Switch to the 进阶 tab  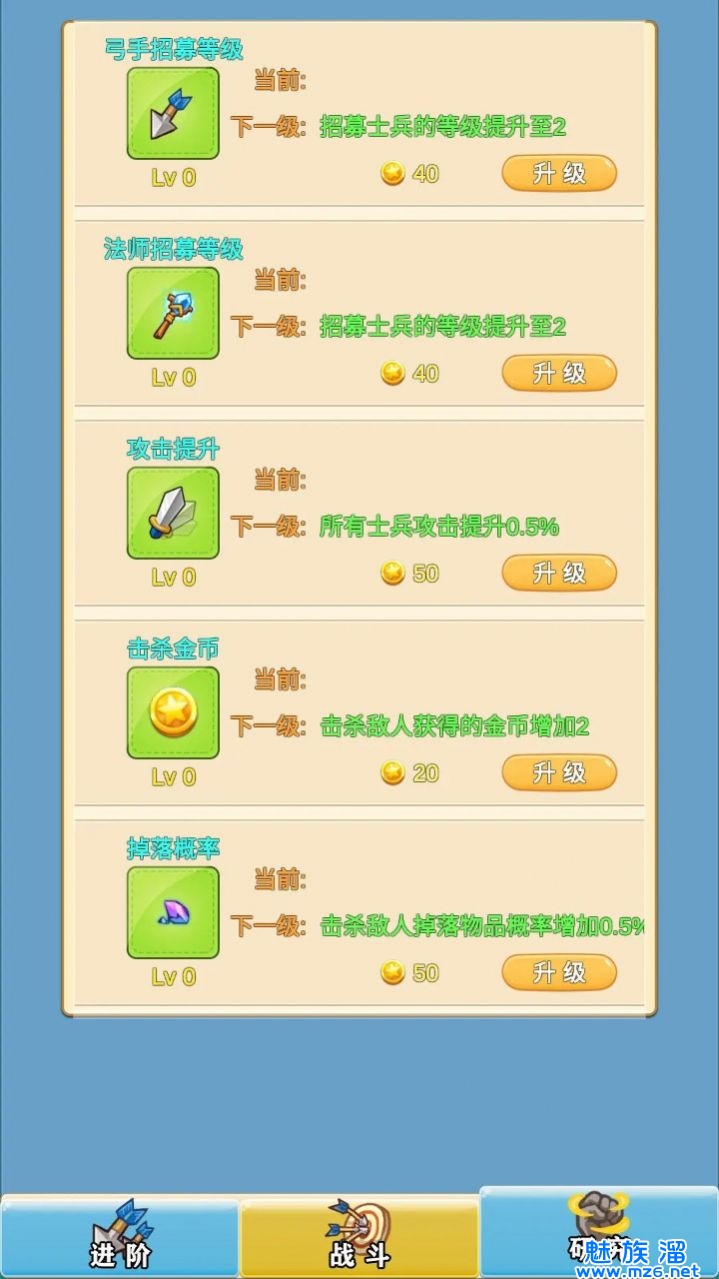[119, 1238]
